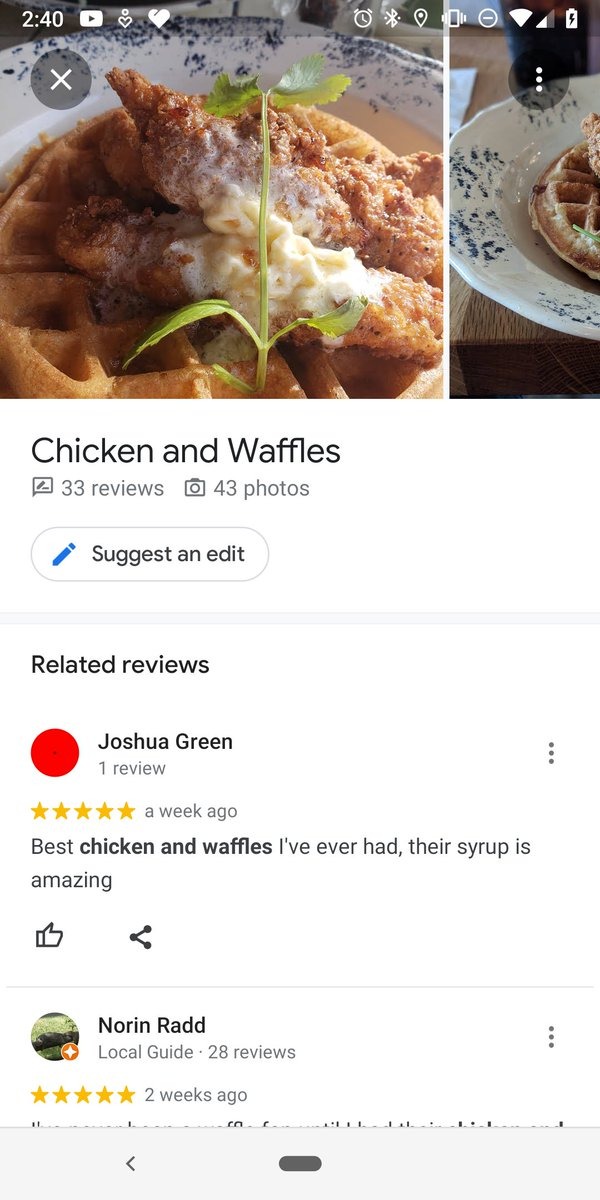Go back using the system back arrow
This screenshot has width=600, height=1200.
click(x=130, y=1163)
